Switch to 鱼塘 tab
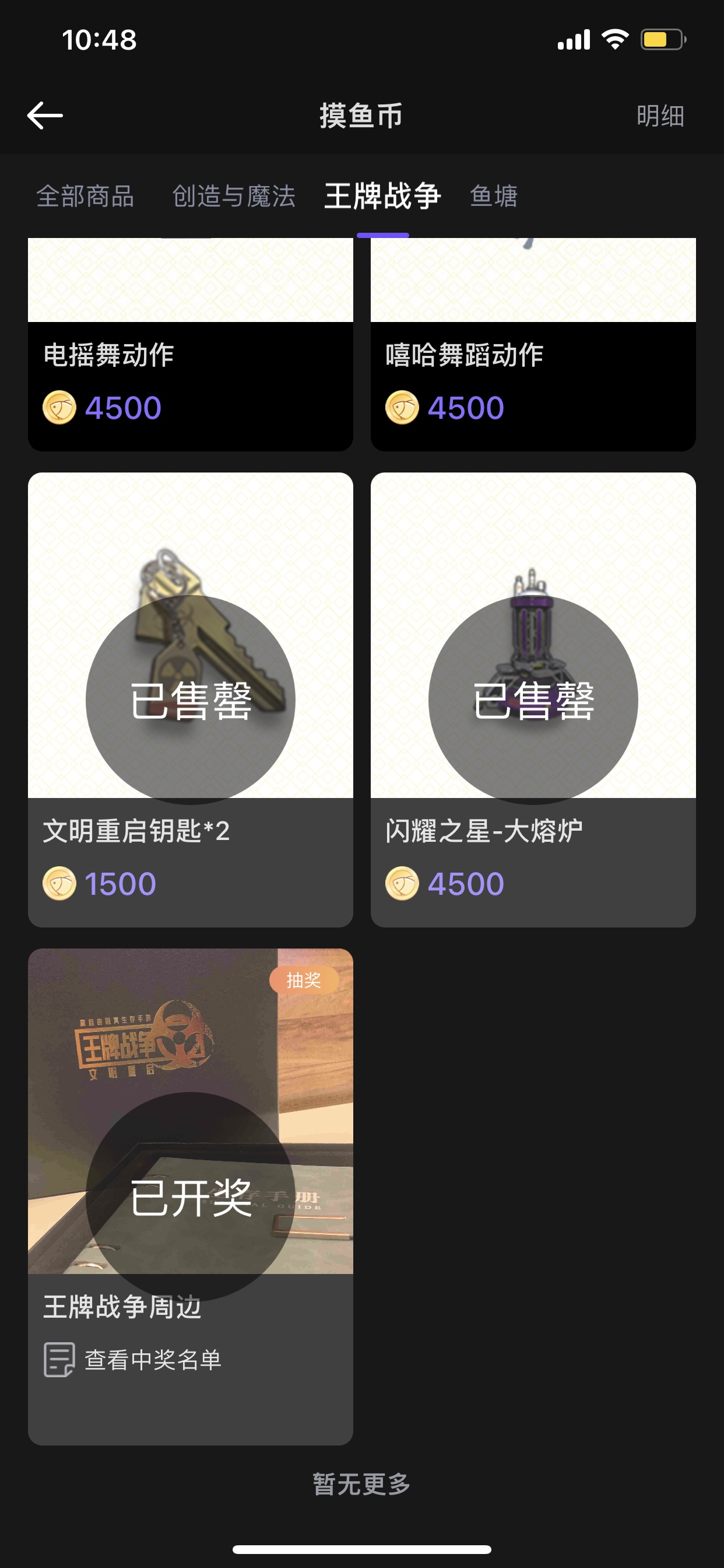Viewport: 724px width, 1568px height. (x=493, y=196)
